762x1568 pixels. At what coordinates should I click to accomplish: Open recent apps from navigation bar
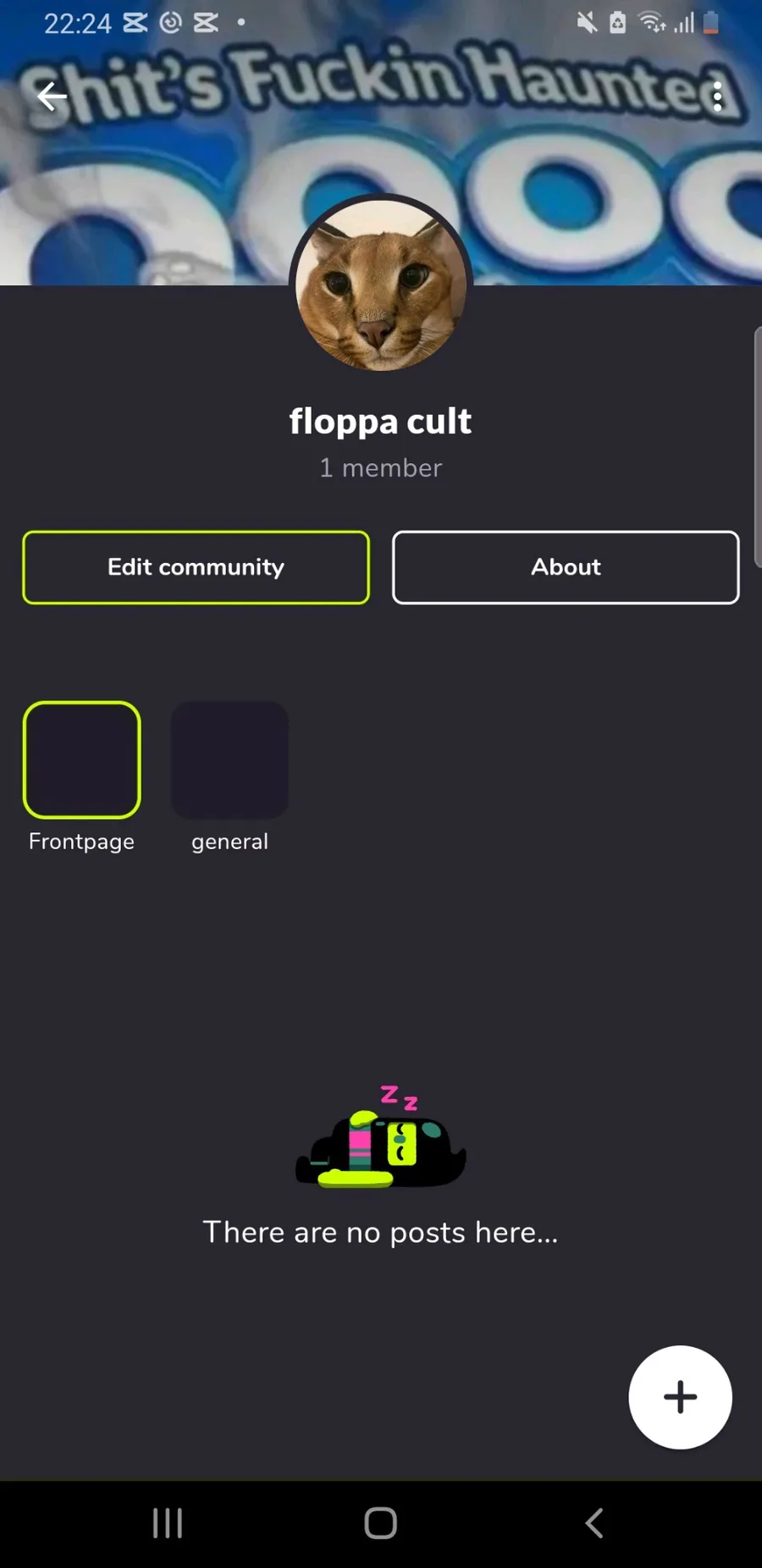(168, 1523)
